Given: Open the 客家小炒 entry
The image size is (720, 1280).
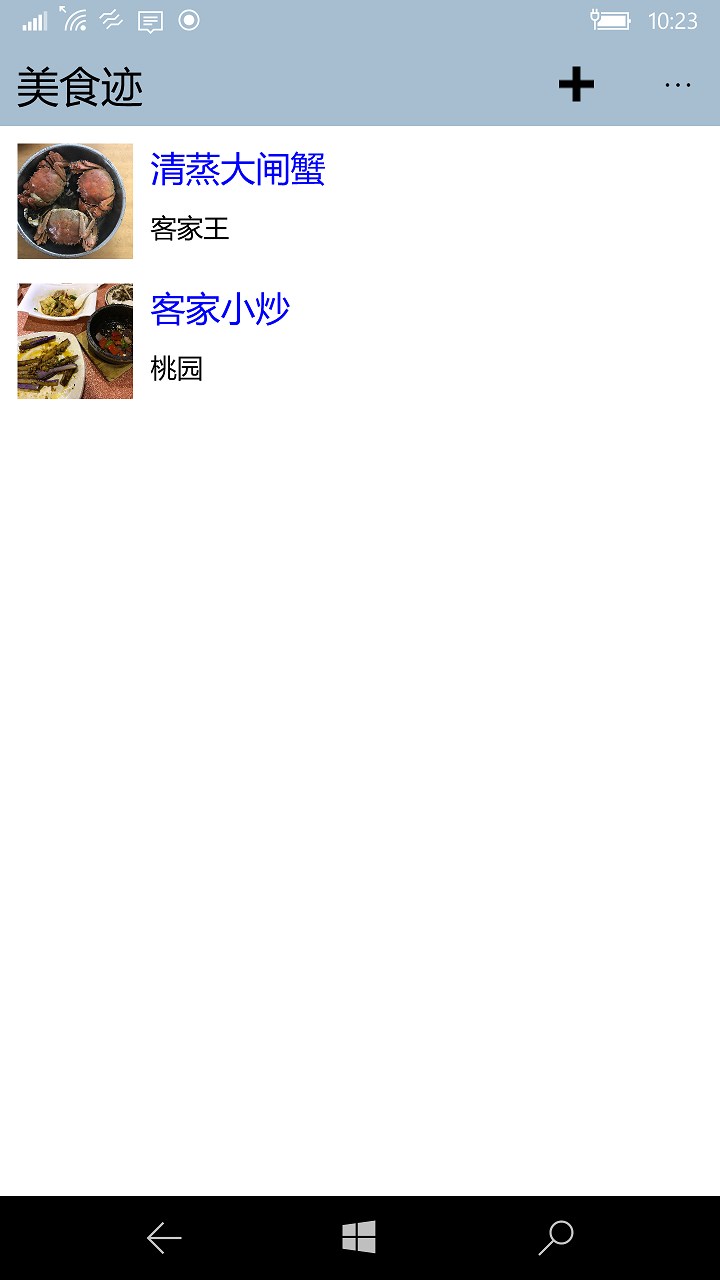Looking at the screenshot, I should tap(220, 310).
